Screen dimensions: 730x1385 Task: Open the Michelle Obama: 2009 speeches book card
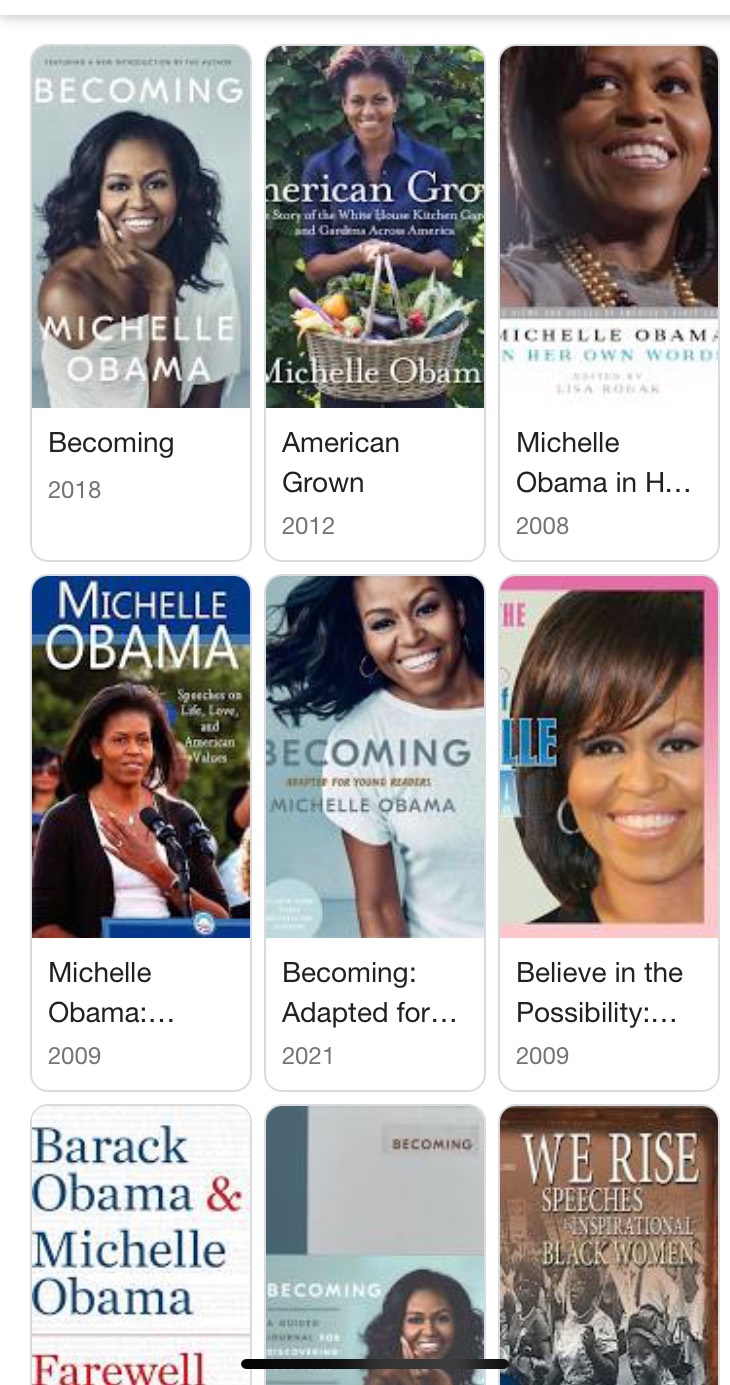pos(141,833)
